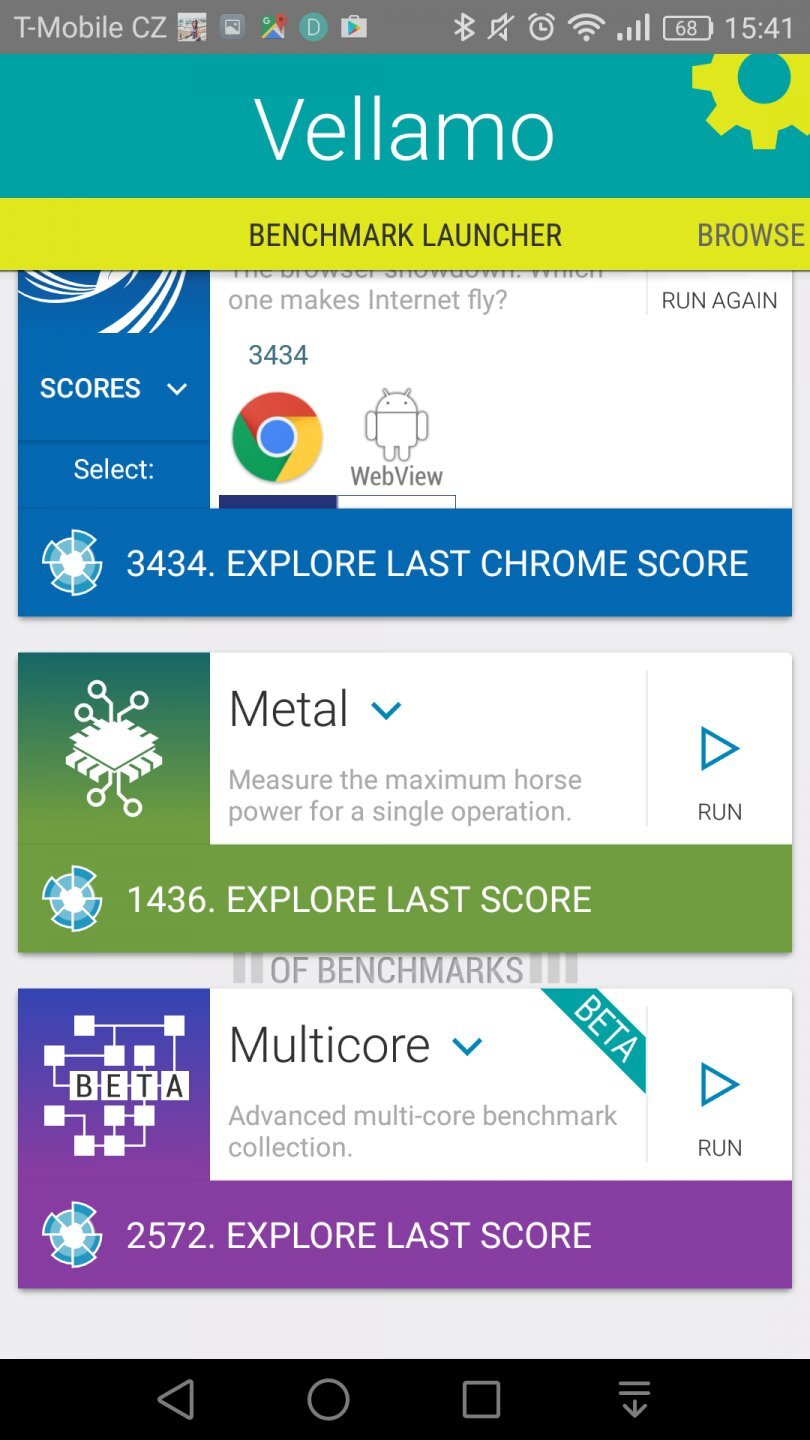The image size is (810, 1440).
Task: Click the pinwheel icon next to Chrome score
Action: (x=71, y=562)
